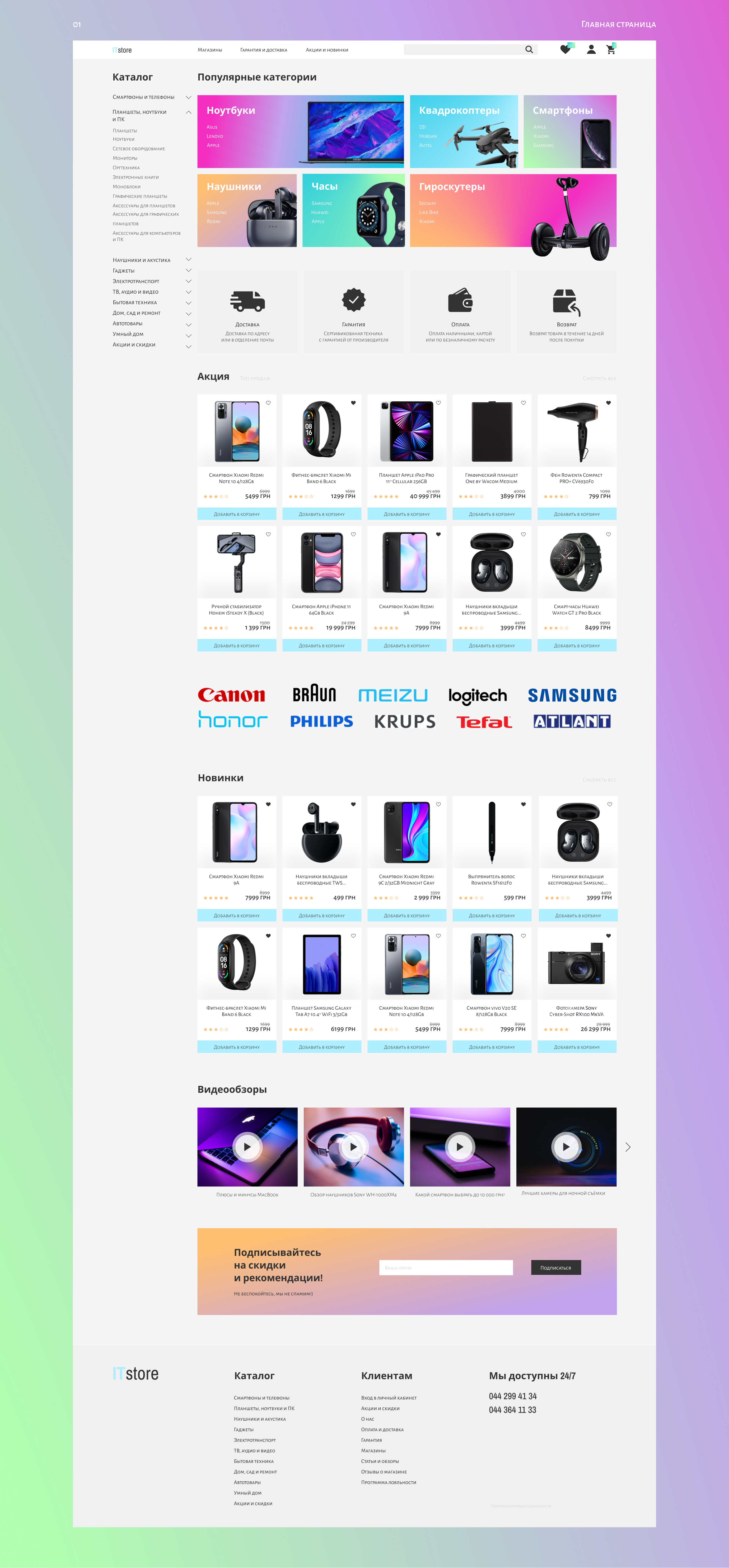Tap the search field in the header
Image resolution: width=729 pixels, height=1568 pixels.
pos(470,49)
